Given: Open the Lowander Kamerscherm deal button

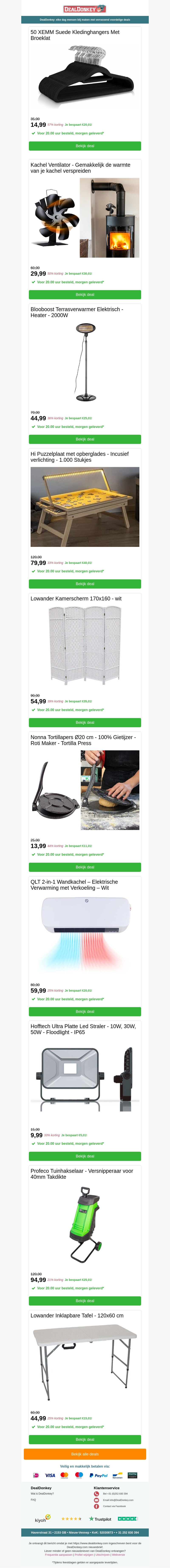Looking at the screenshot, I should (85, 723).
